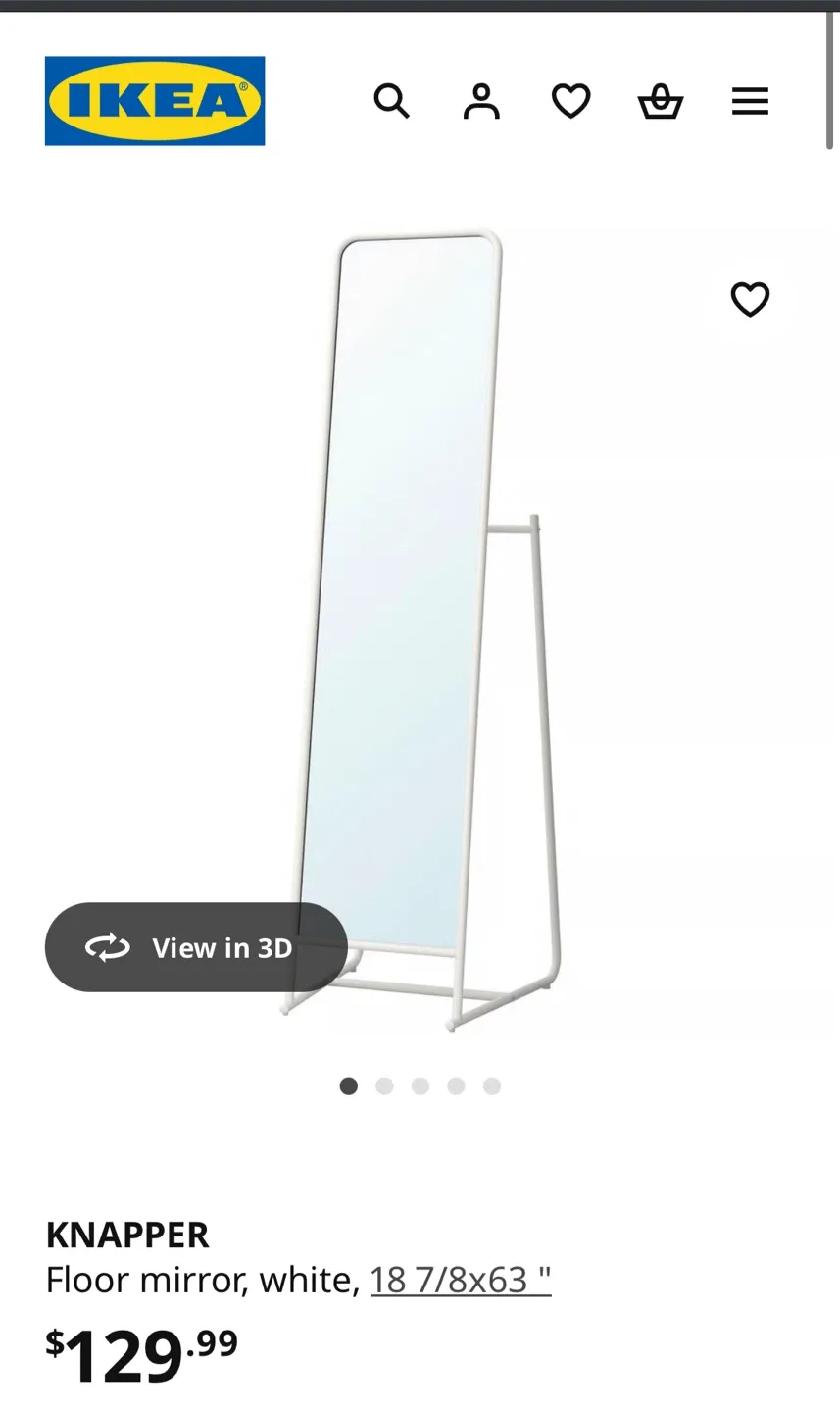Open the favorites heart in the header
The height and width of the screenshot is (1412, 840).
[x=570, y=101]
